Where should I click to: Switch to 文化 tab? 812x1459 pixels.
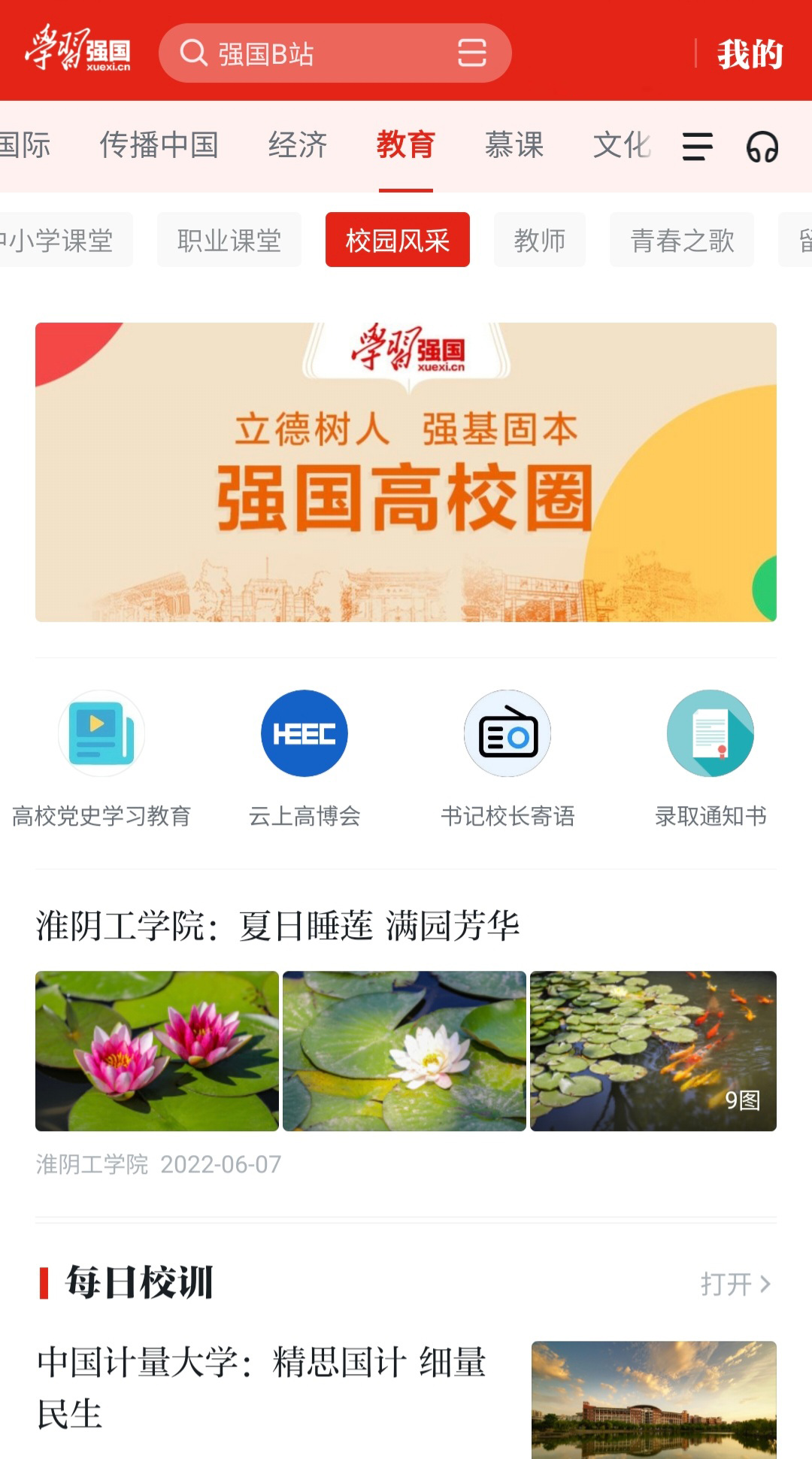tap(621, 144)
